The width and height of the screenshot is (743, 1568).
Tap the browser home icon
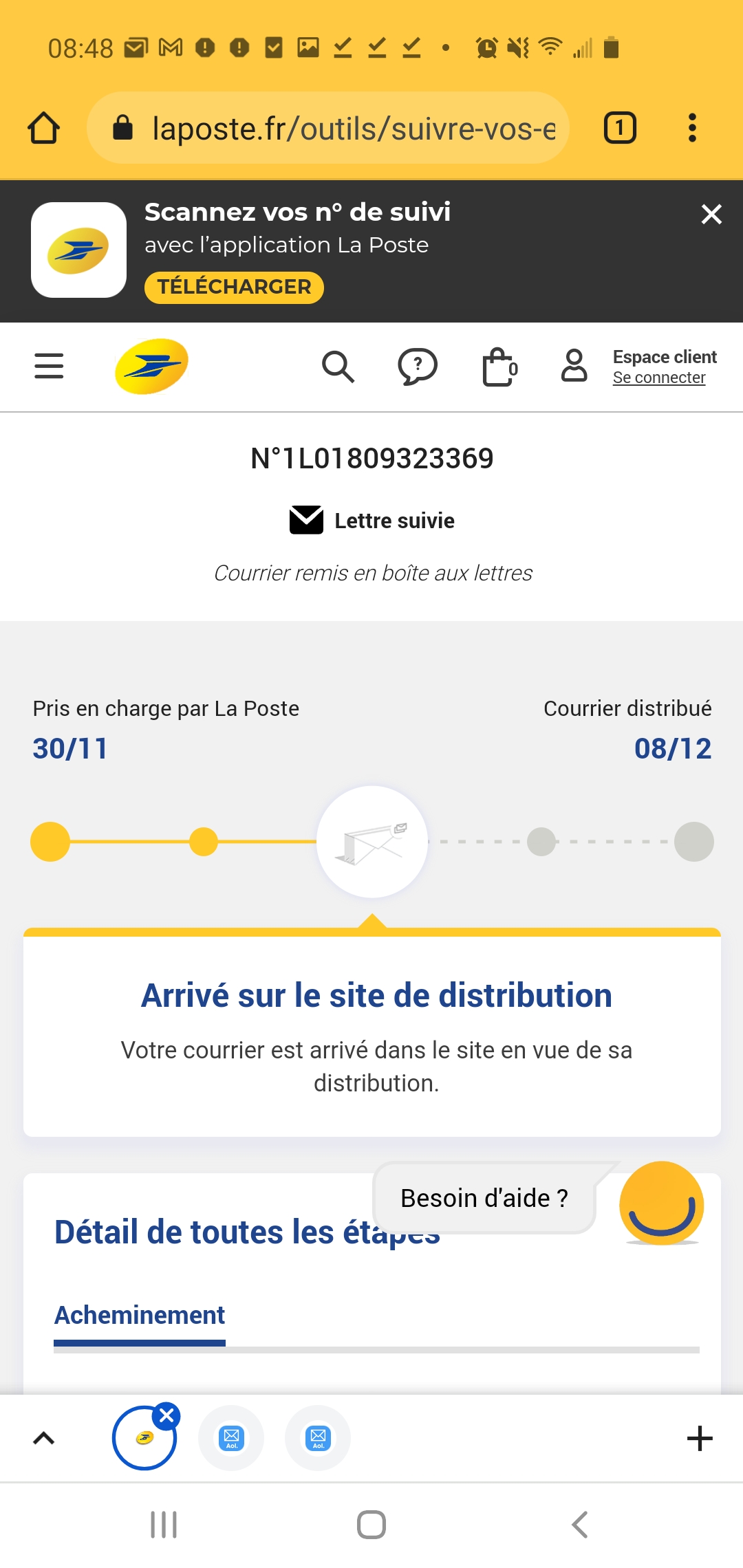44,128
